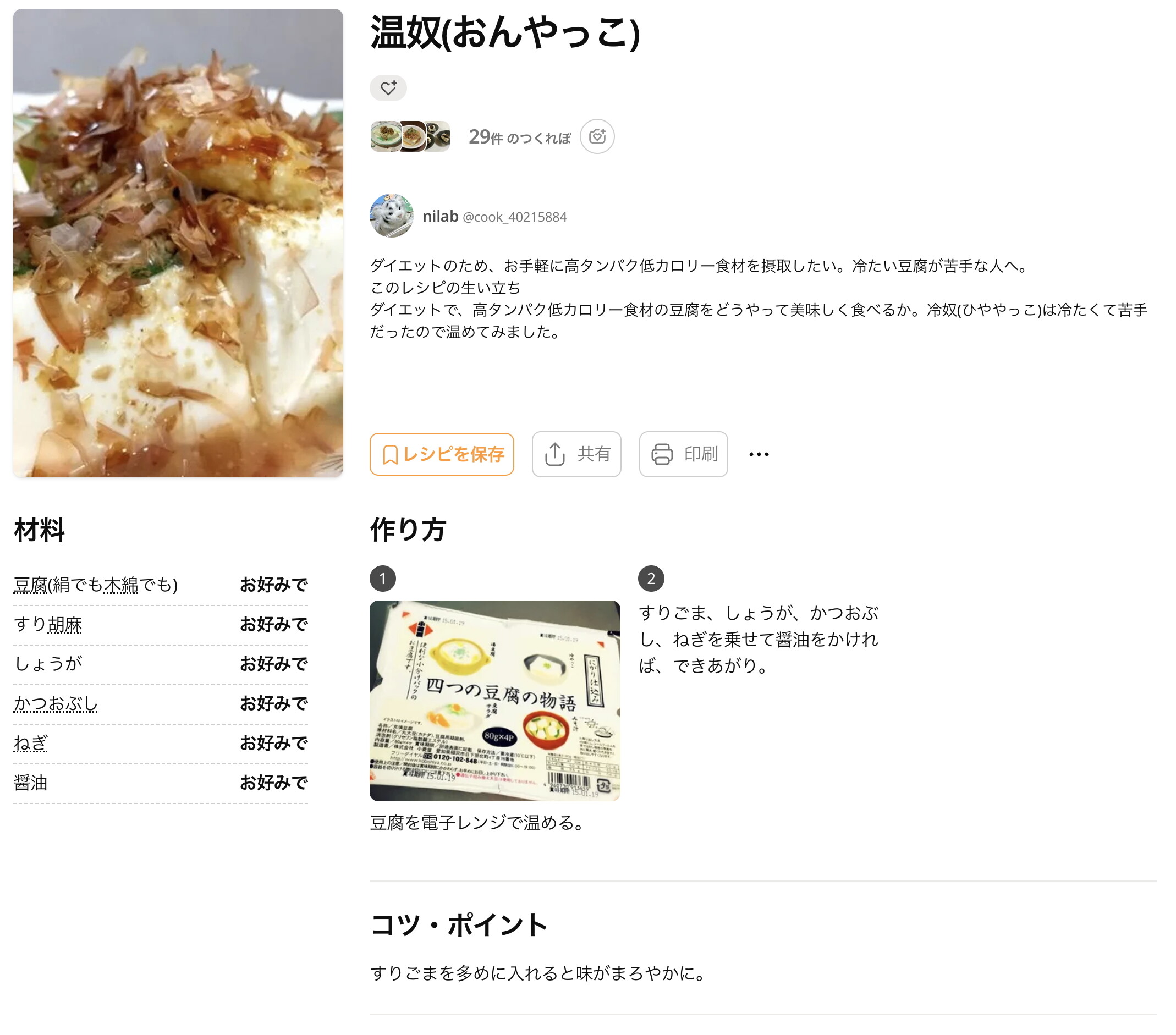Tap the heart reaction icon under the title

[388, 88]
